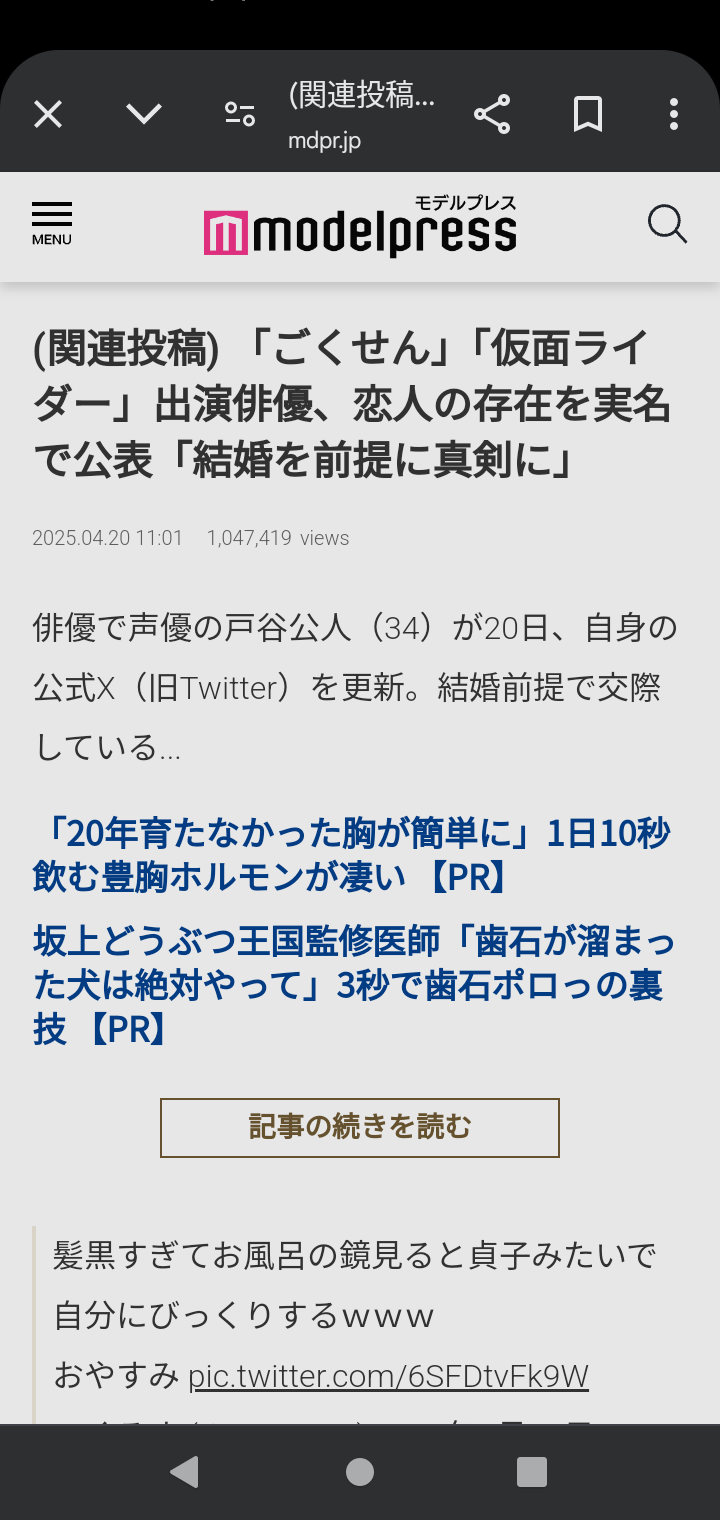The height and width of the screenshot is (1520, 720).
Task: Open the modelpress MENU drawer
Action: click(x=52, y=224)
